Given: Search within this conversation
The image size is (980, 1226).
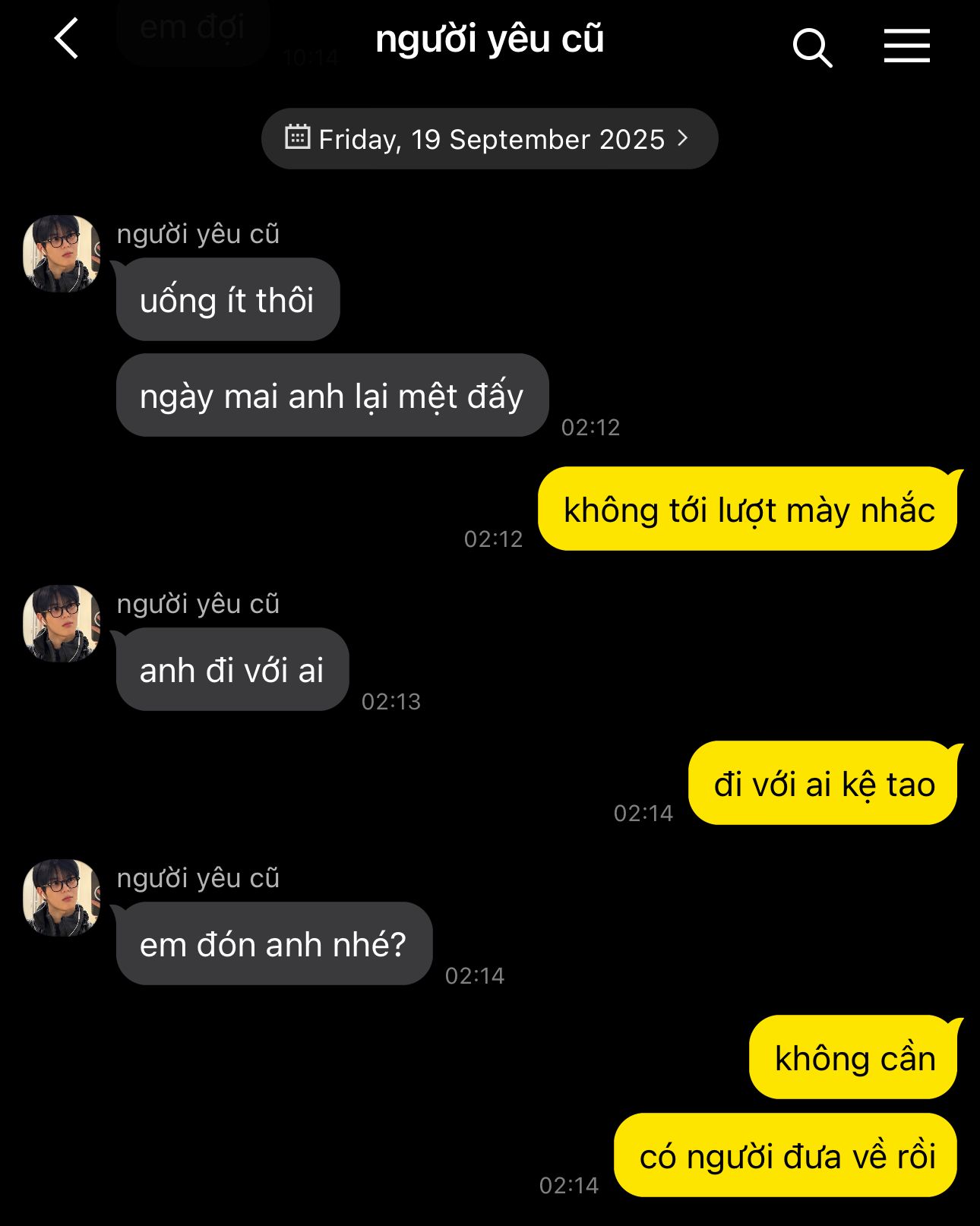Looking at the screenshot, I should coord(811,47).
